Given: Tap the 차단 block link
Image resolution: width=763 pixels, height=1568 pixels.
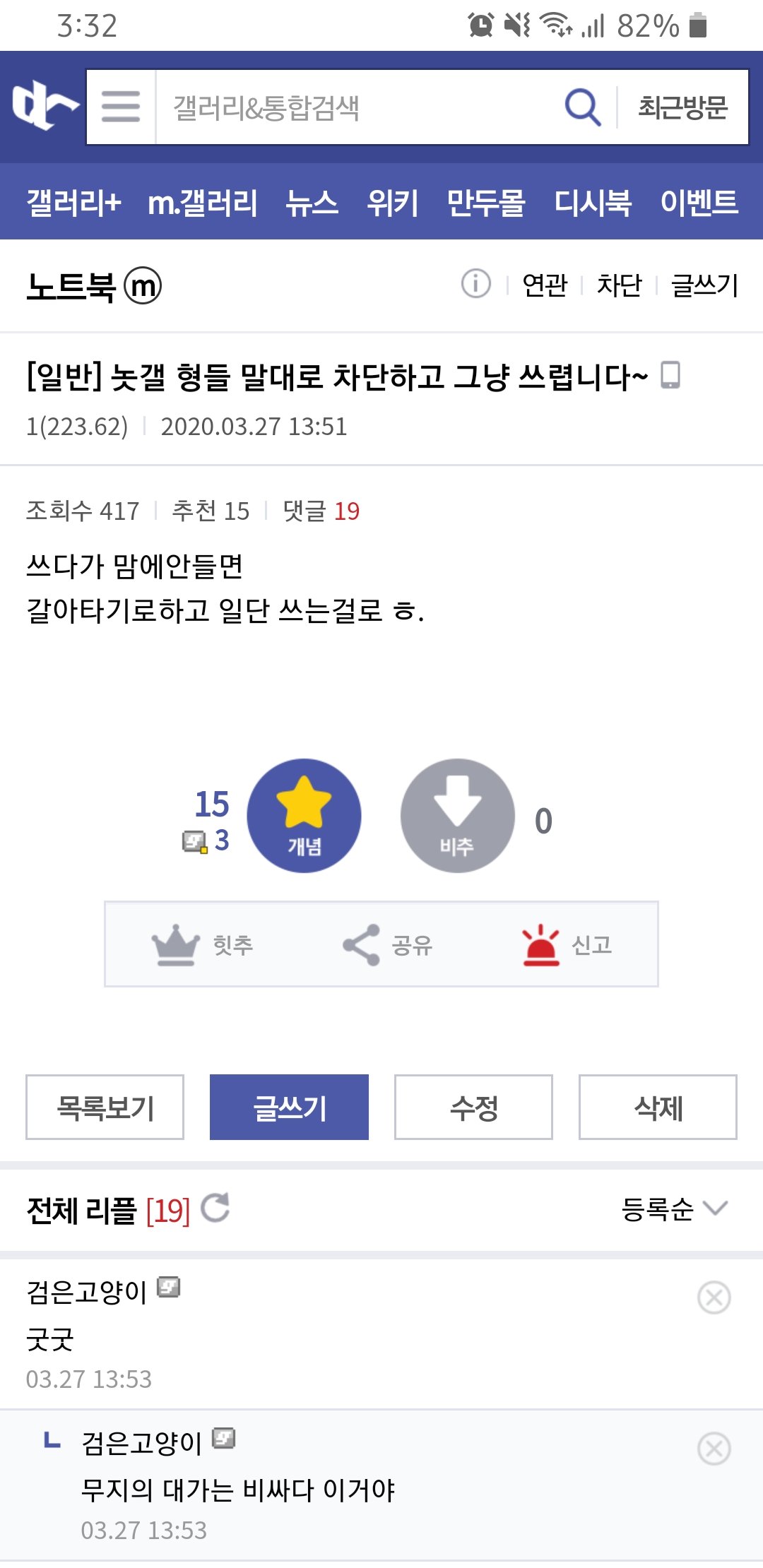Looking at the screenshot, I should (619, 285).
